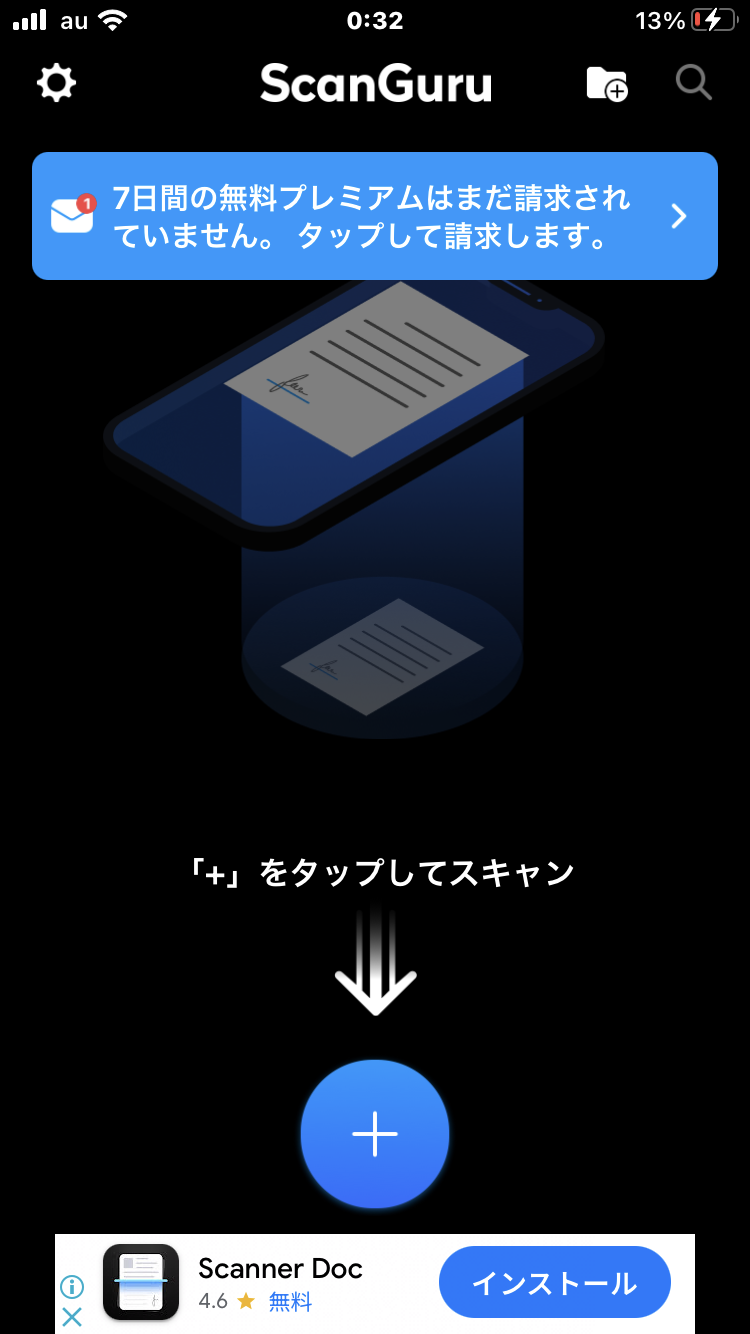Install the Scanner Doc app
This screenshot has height=1334, width=750.
554,1283
